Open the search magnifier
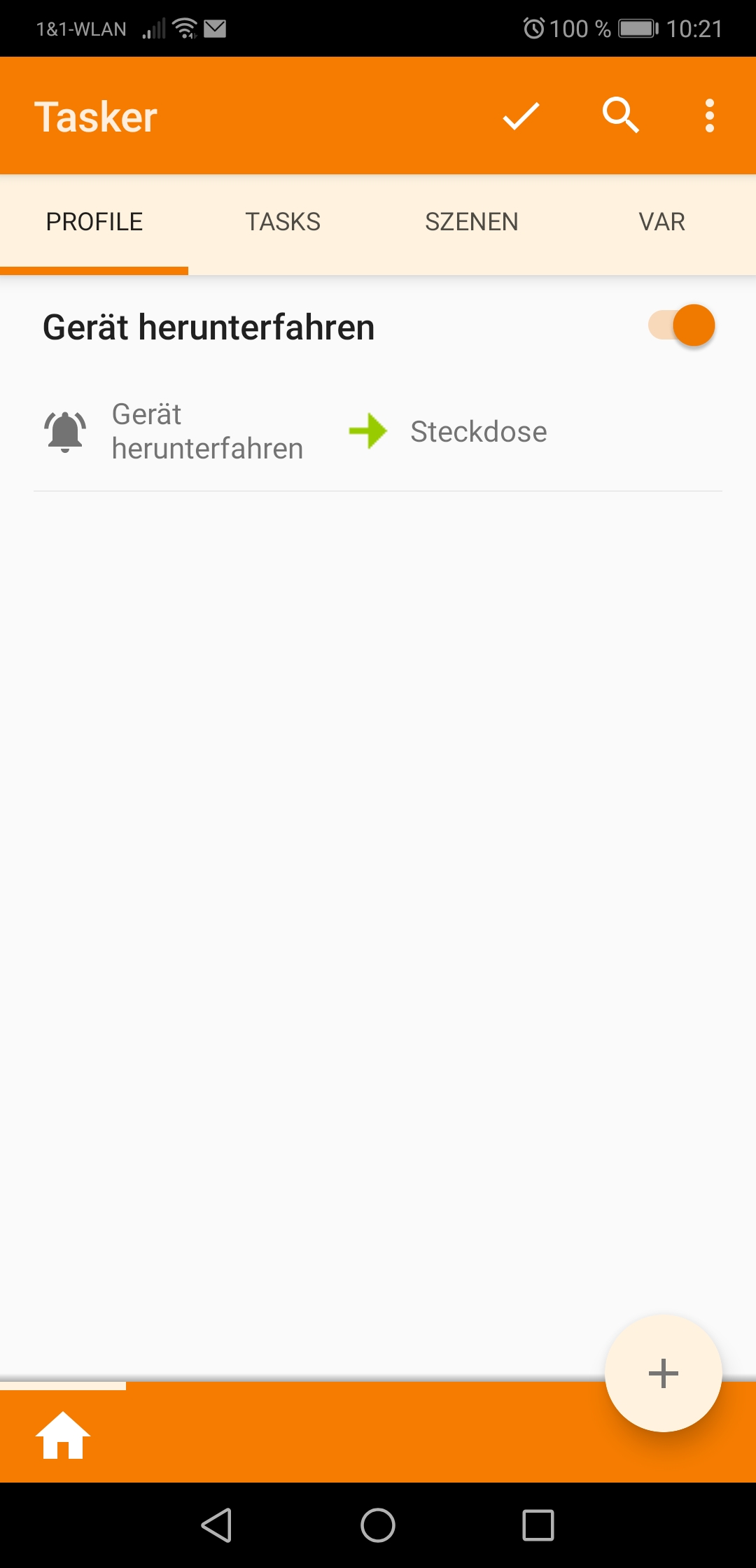756x1568 pixels. [x=621, y=115]
